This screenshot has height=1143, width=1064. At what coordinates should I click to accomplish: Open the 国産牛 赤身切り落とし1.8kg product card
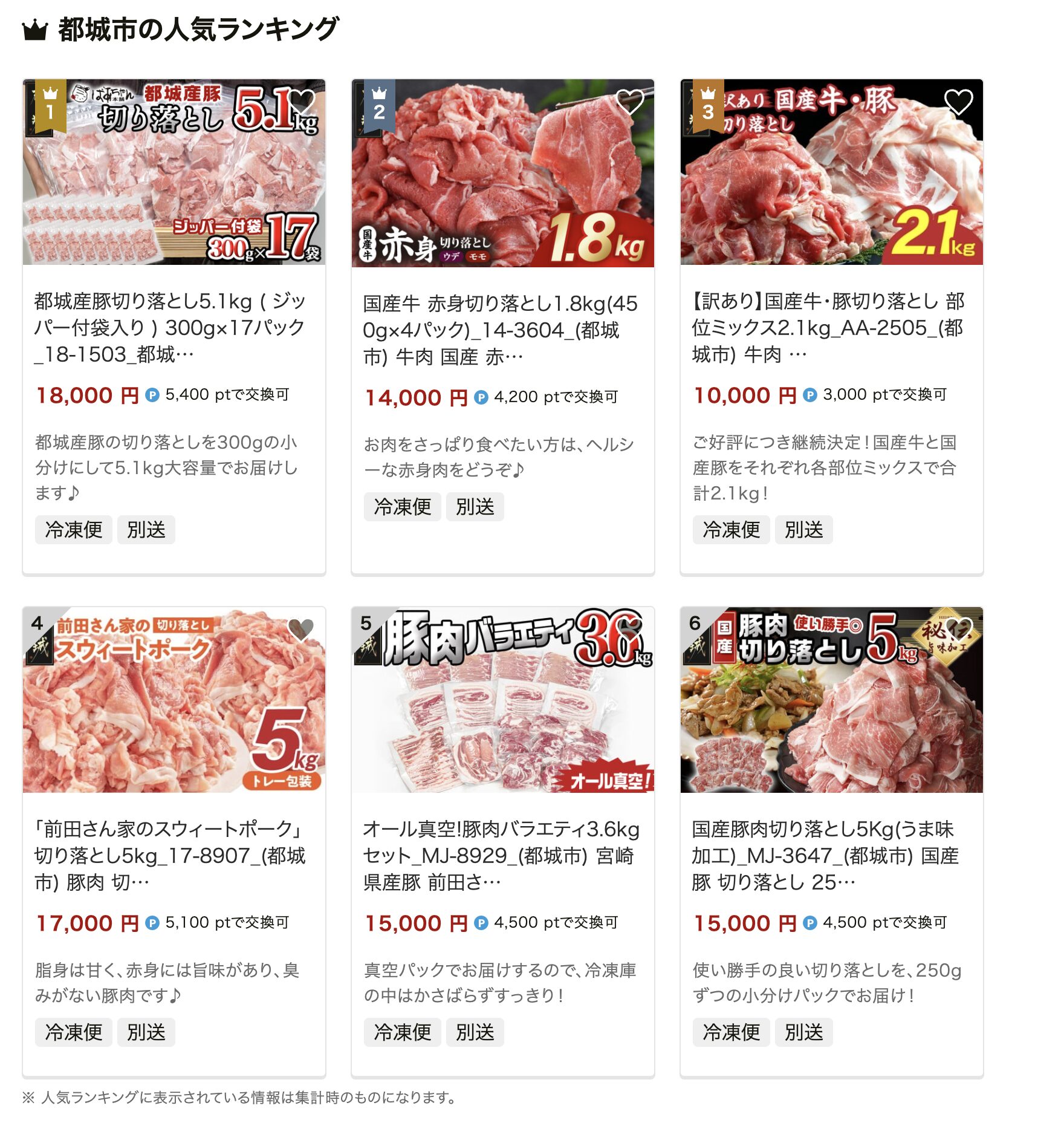(x=502, y=330)
